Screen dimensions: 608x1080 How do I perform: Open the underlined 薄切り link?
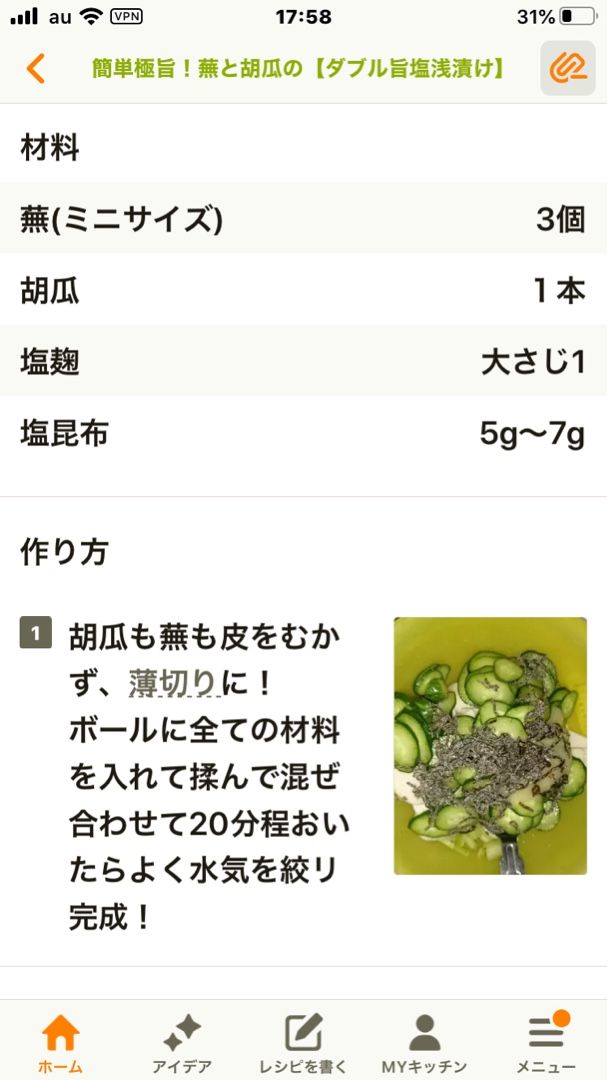tap(173, 683)
